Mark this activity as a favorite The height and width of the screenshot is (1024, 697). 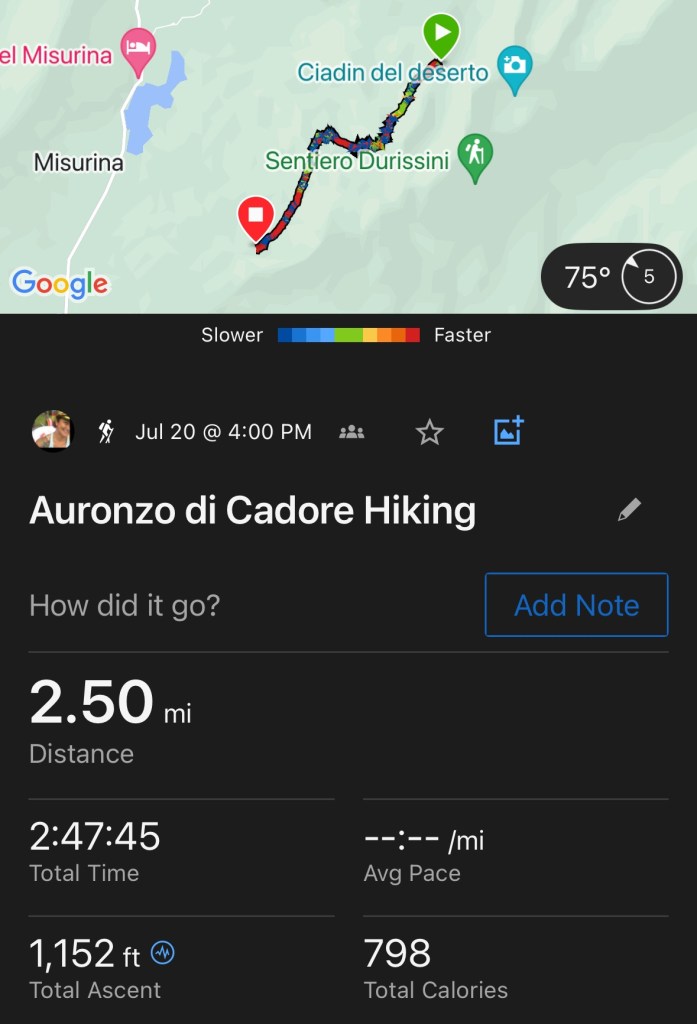(x=429, y=432)
